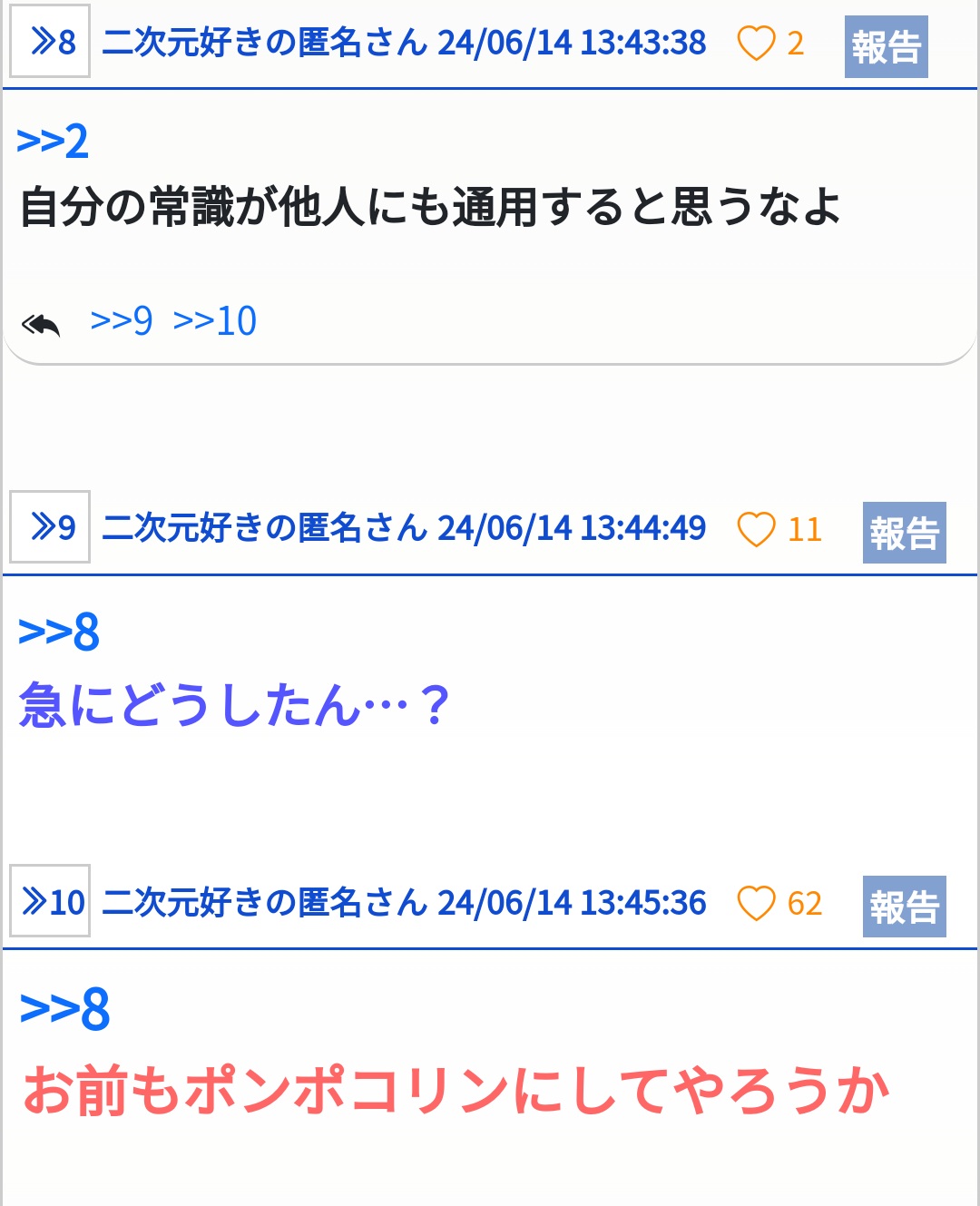Like post 8 with the heart icon
980x1206 pixels.
pos(756,43)
